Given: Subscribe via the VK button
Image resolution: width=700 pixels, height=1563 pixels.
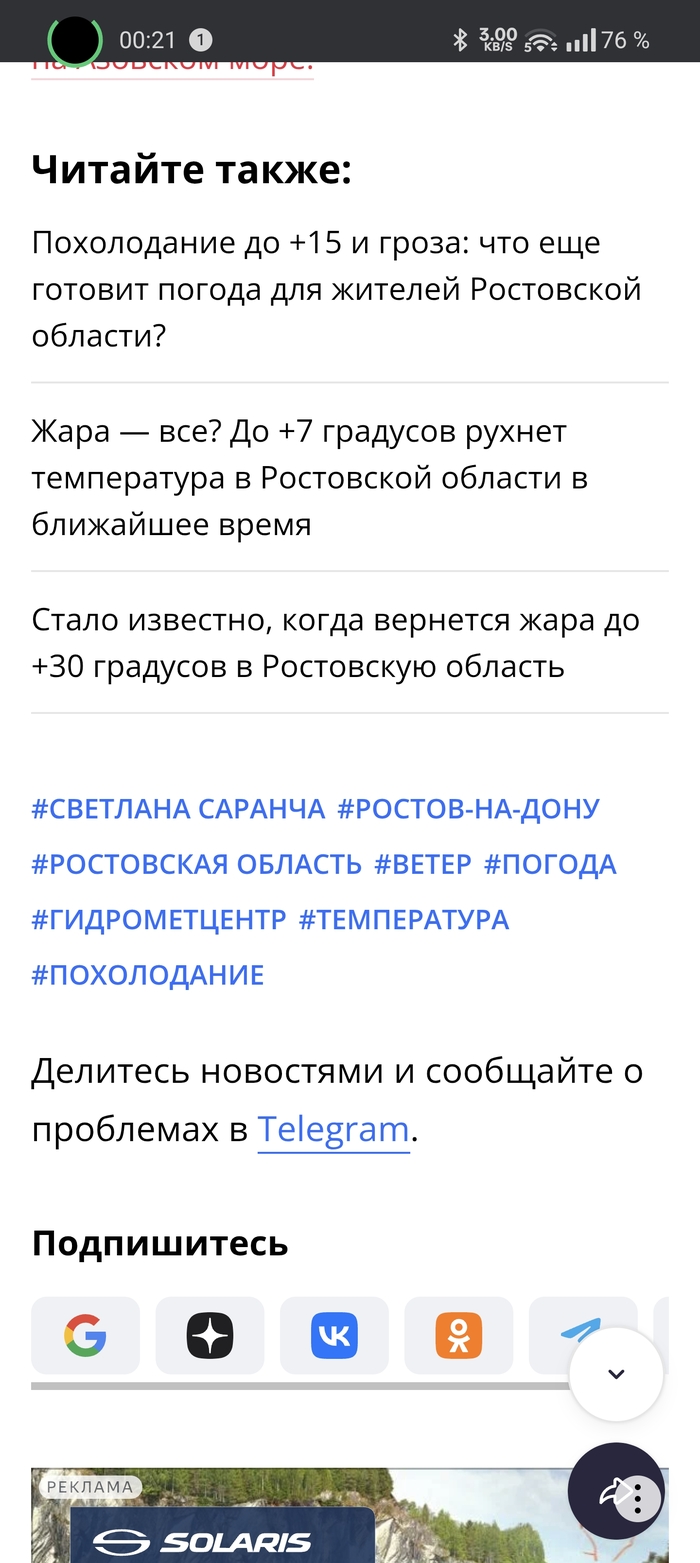Looking at the screenshot, I should (x=334, y=1335).
